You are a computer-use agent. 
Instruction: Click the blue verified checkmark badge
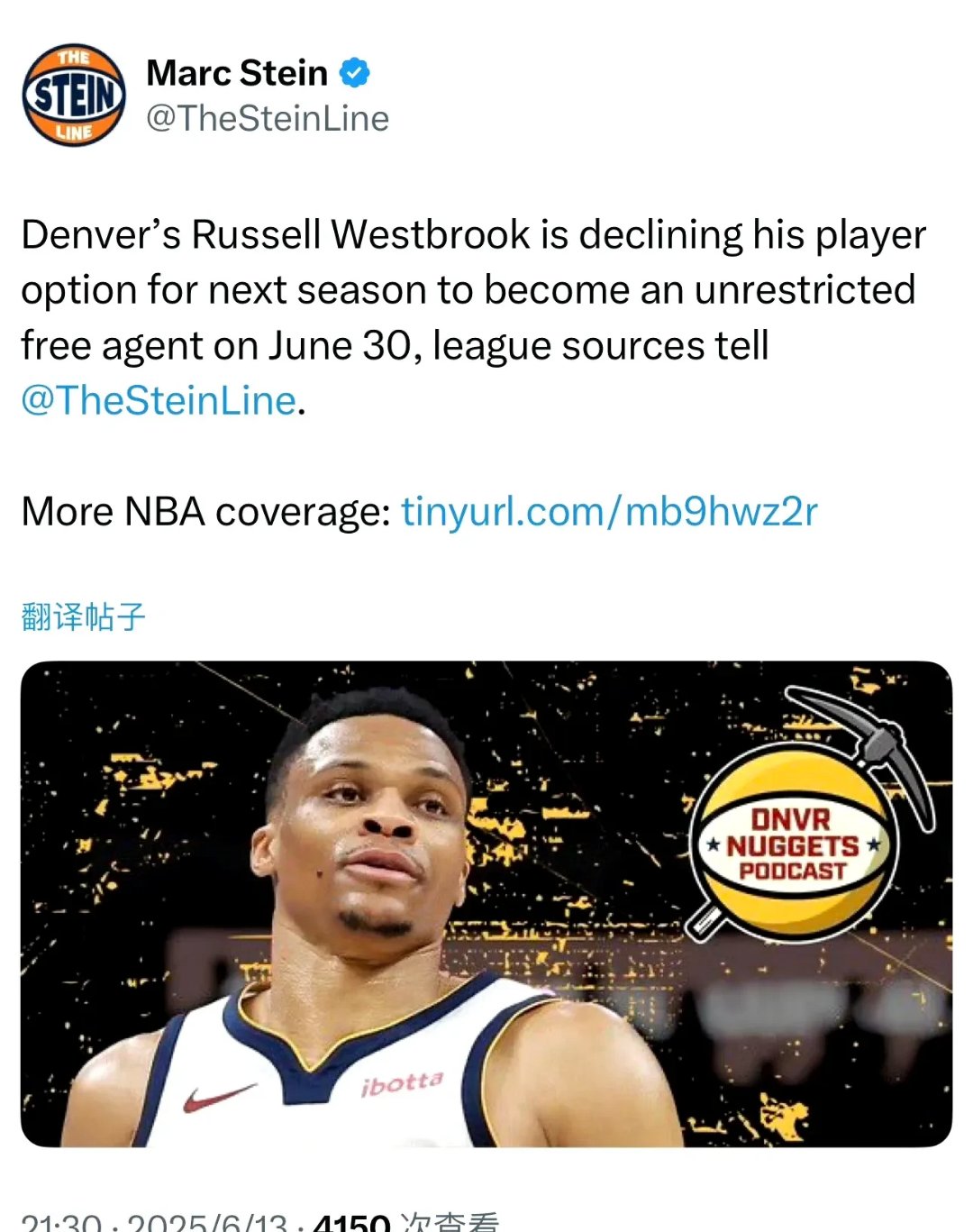click(353, 73)
